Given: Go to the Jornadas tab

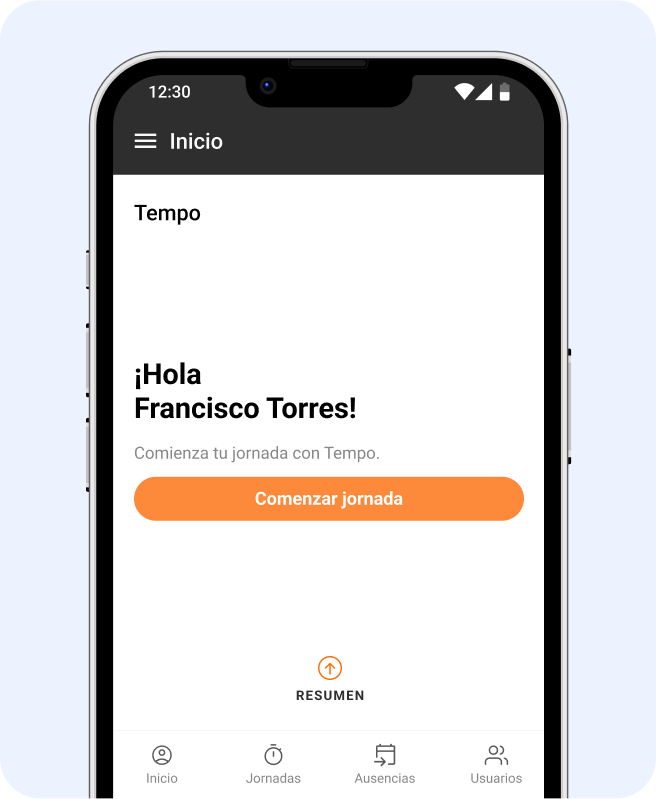Looking at the screenshot, I should point(273,764).
